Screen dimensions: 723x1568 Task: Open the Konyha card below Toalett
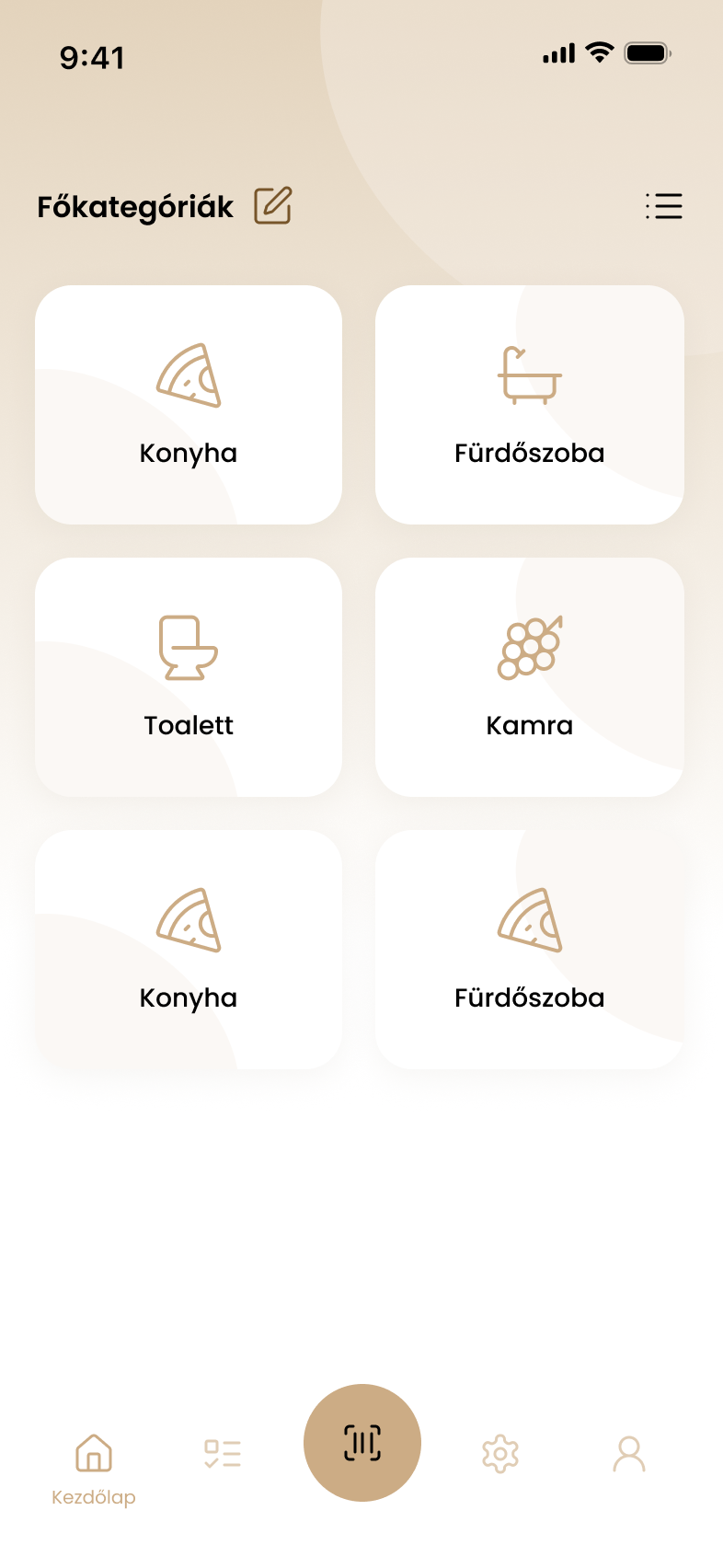point(189,950)
